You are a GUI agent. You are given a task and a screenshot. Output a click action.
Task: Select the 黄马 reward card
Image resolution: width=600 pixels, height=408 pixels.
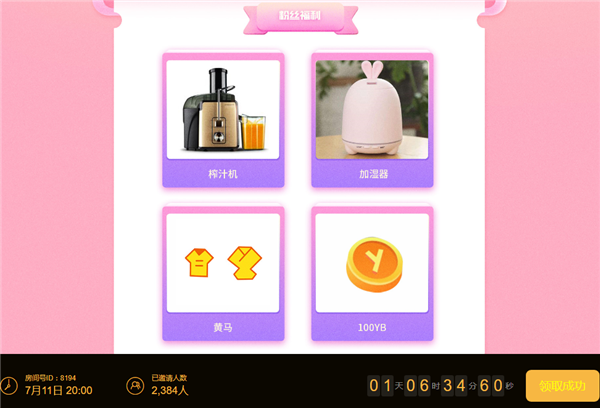[223, 272]
